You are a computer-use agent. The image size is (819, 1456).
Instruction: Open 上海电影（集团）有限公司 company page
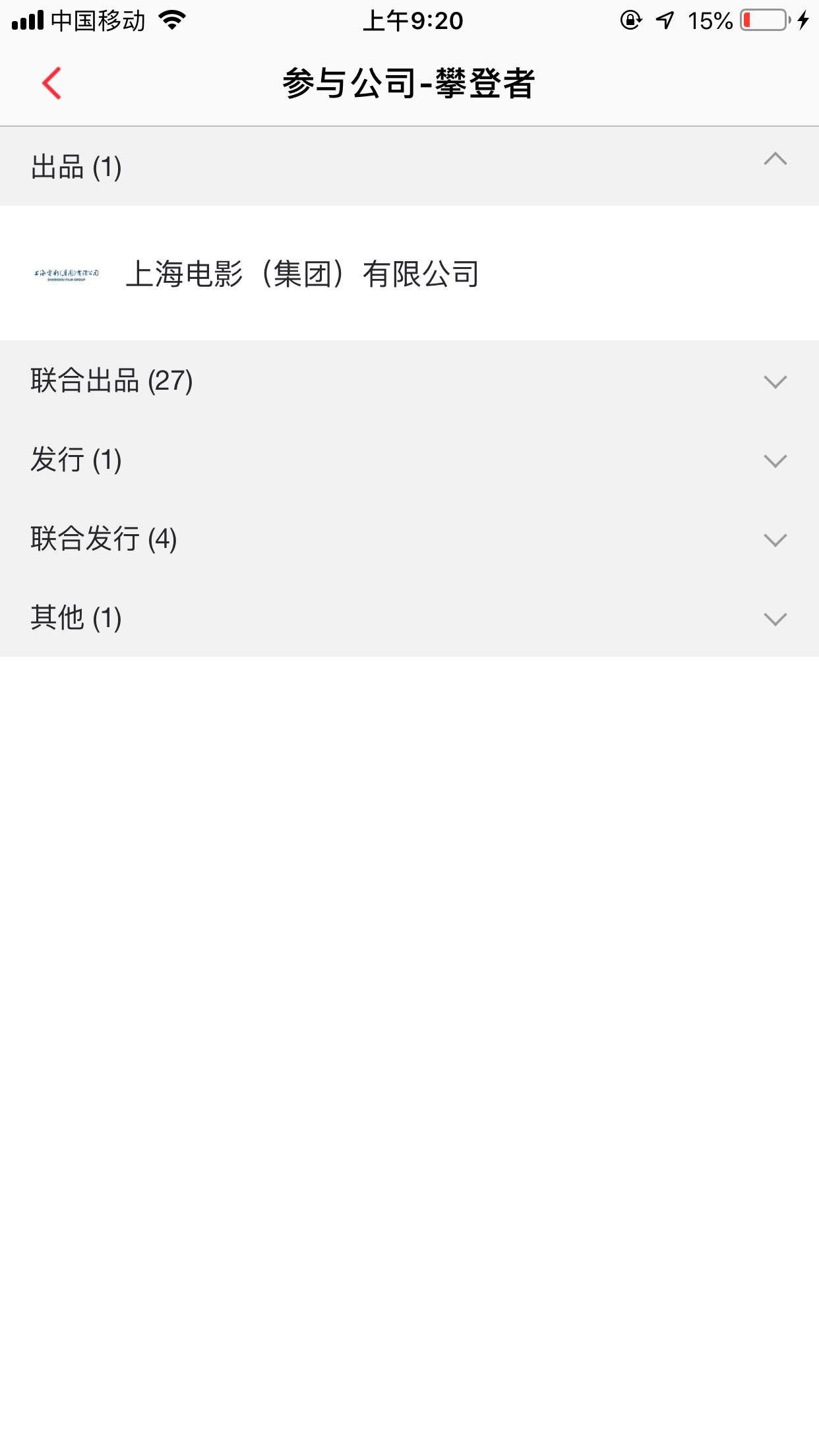[x=409, y=273]
